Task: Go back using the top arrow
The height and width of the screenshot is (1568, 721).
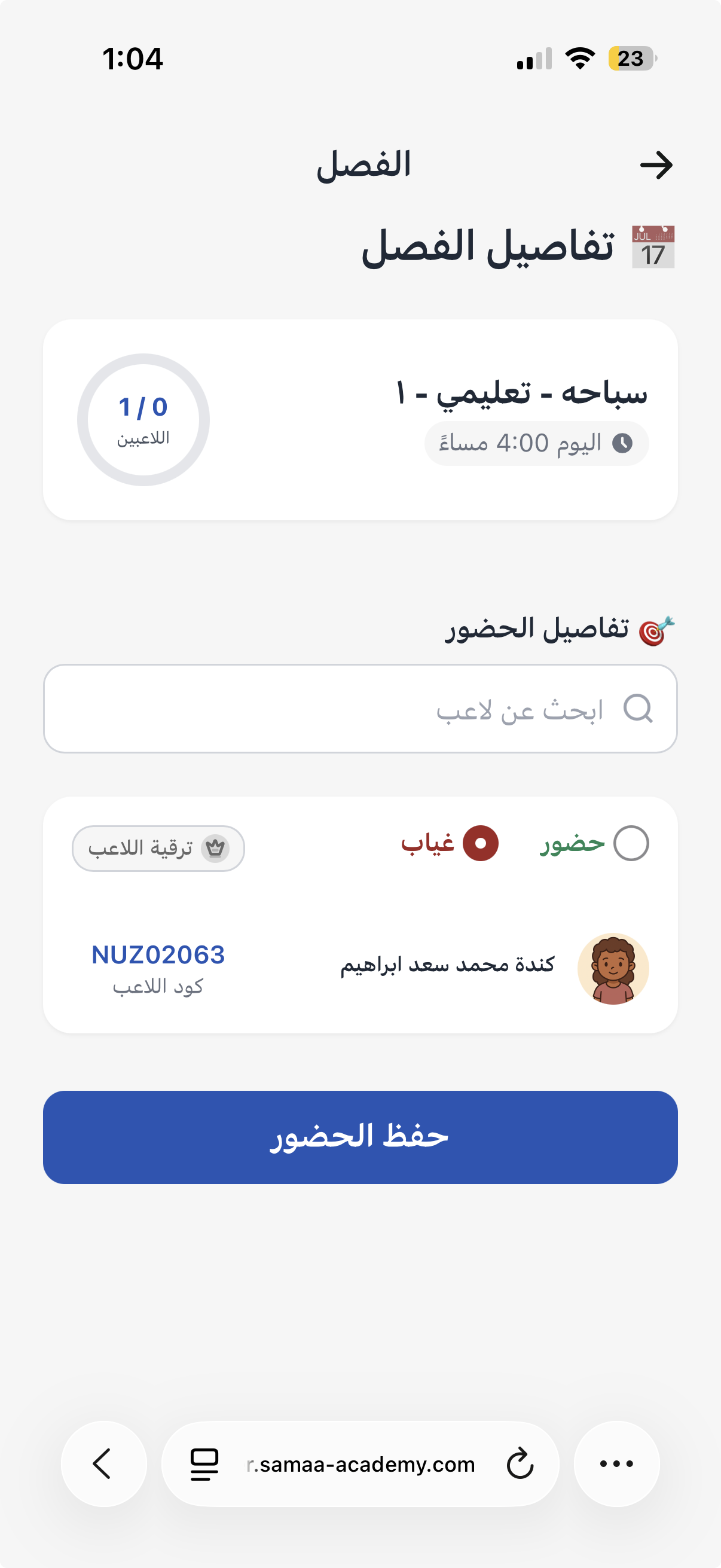Action: pyautogui.click(x=656, y=165)
